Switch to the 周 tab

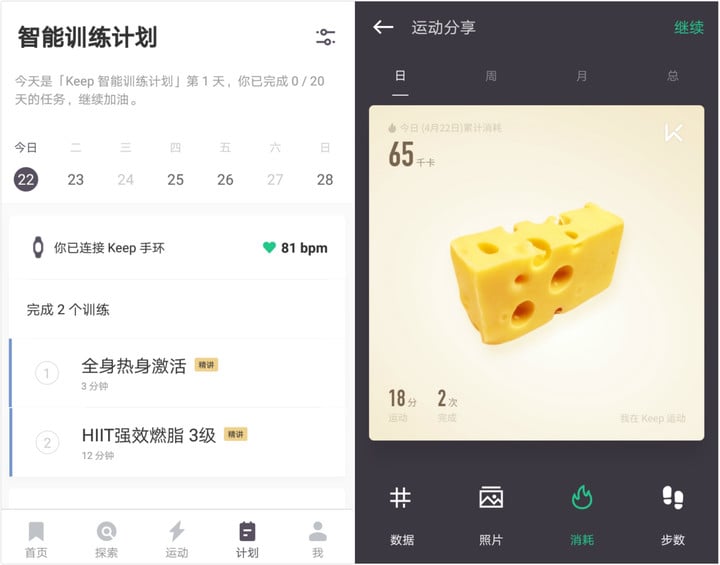coord(491,77)
